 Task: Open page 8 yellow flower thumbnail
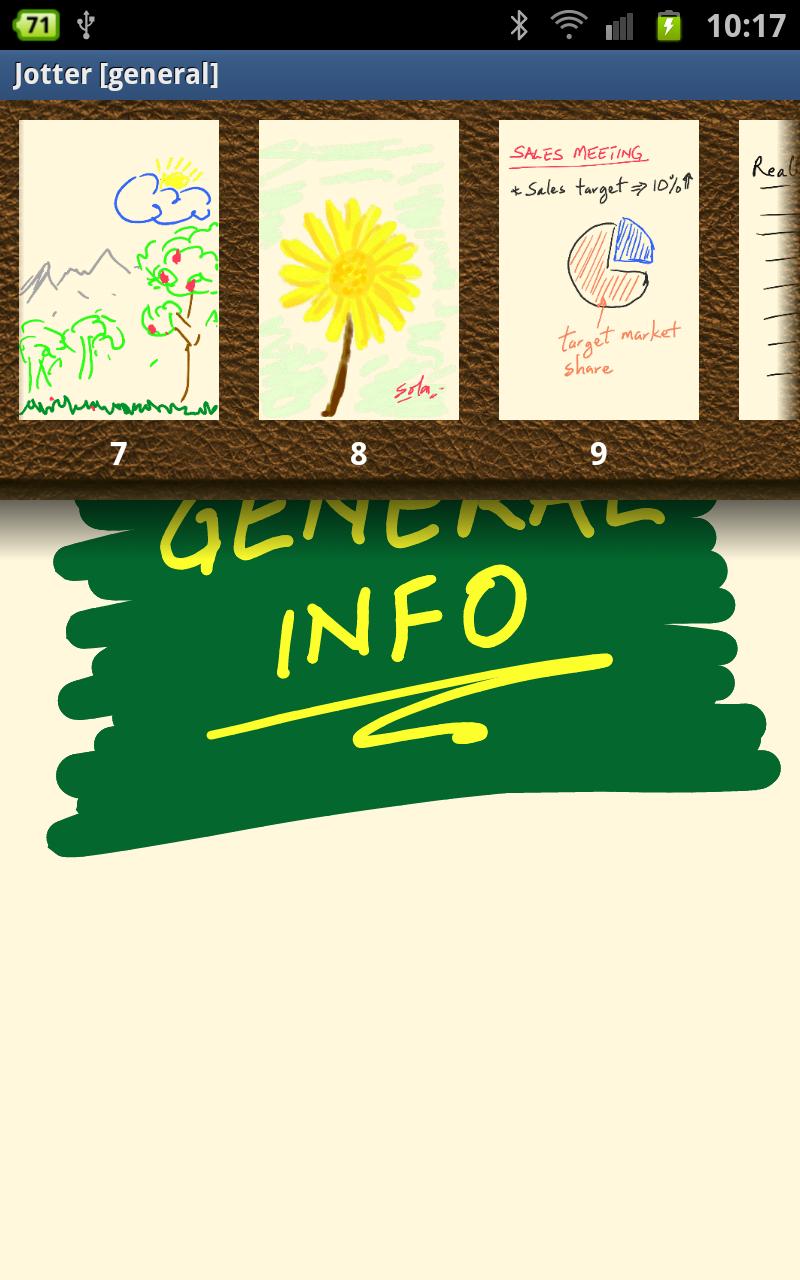coord(359,270)
